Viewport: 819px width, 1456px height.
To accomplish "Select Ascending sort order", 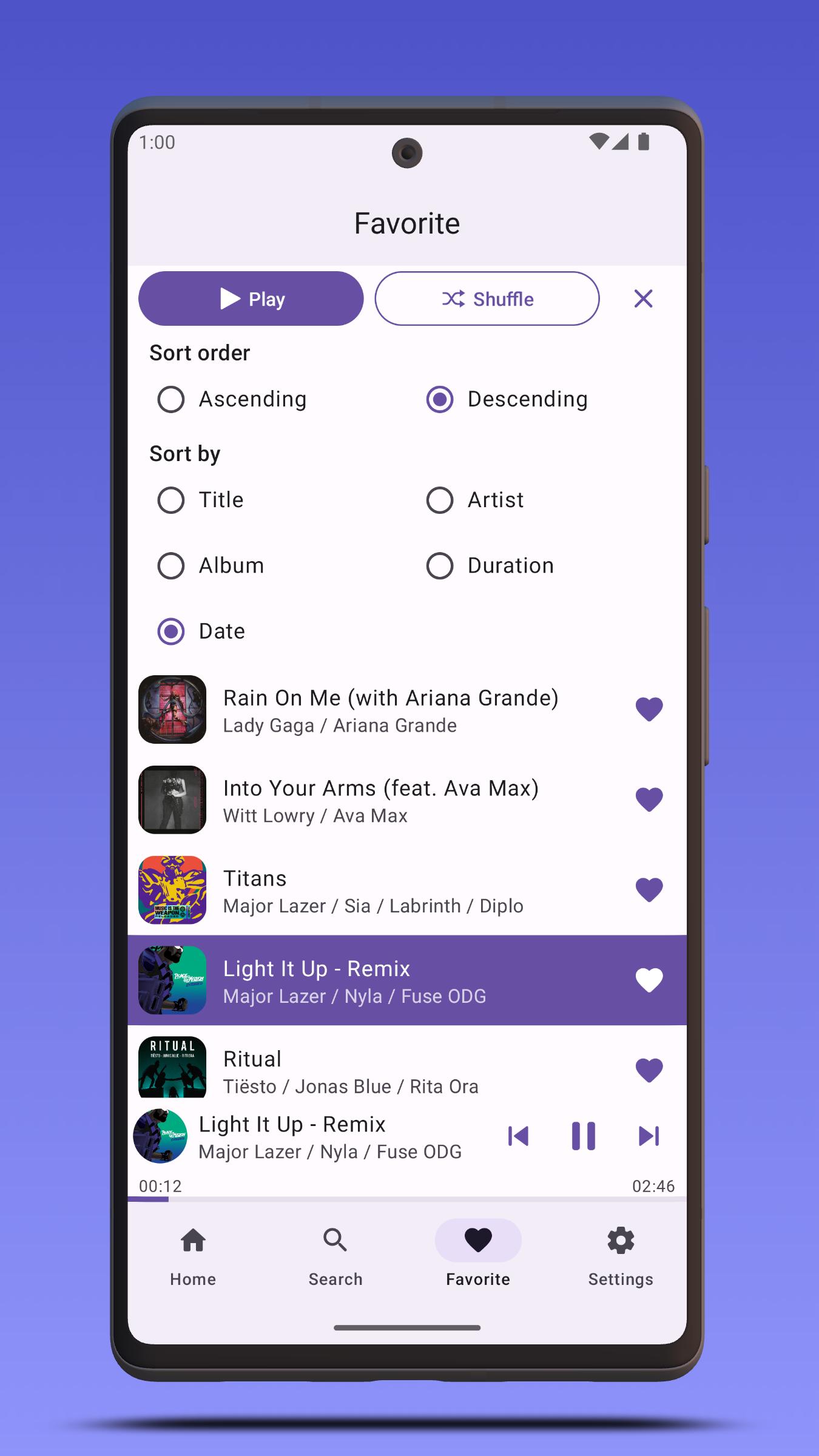I will click(232, 399).
